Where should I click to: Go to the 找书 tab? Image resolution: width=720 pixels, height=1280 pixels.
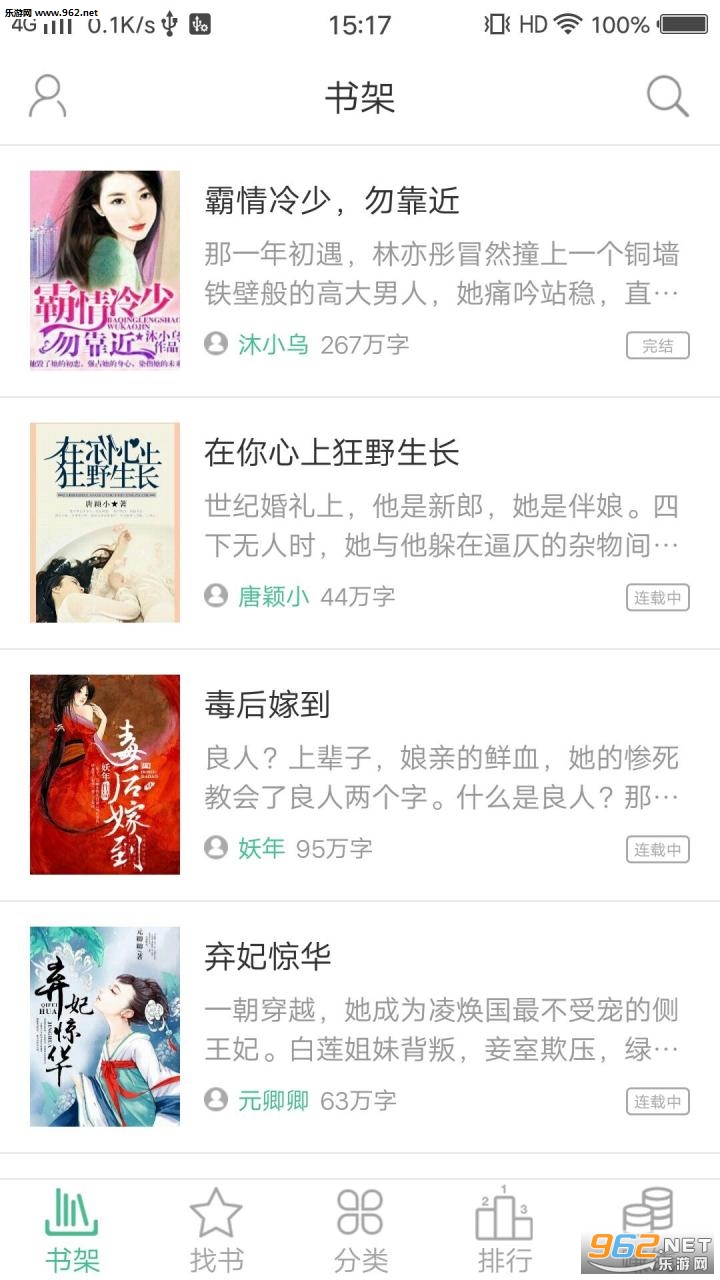pyautogui.click(x=216, y=1230)
